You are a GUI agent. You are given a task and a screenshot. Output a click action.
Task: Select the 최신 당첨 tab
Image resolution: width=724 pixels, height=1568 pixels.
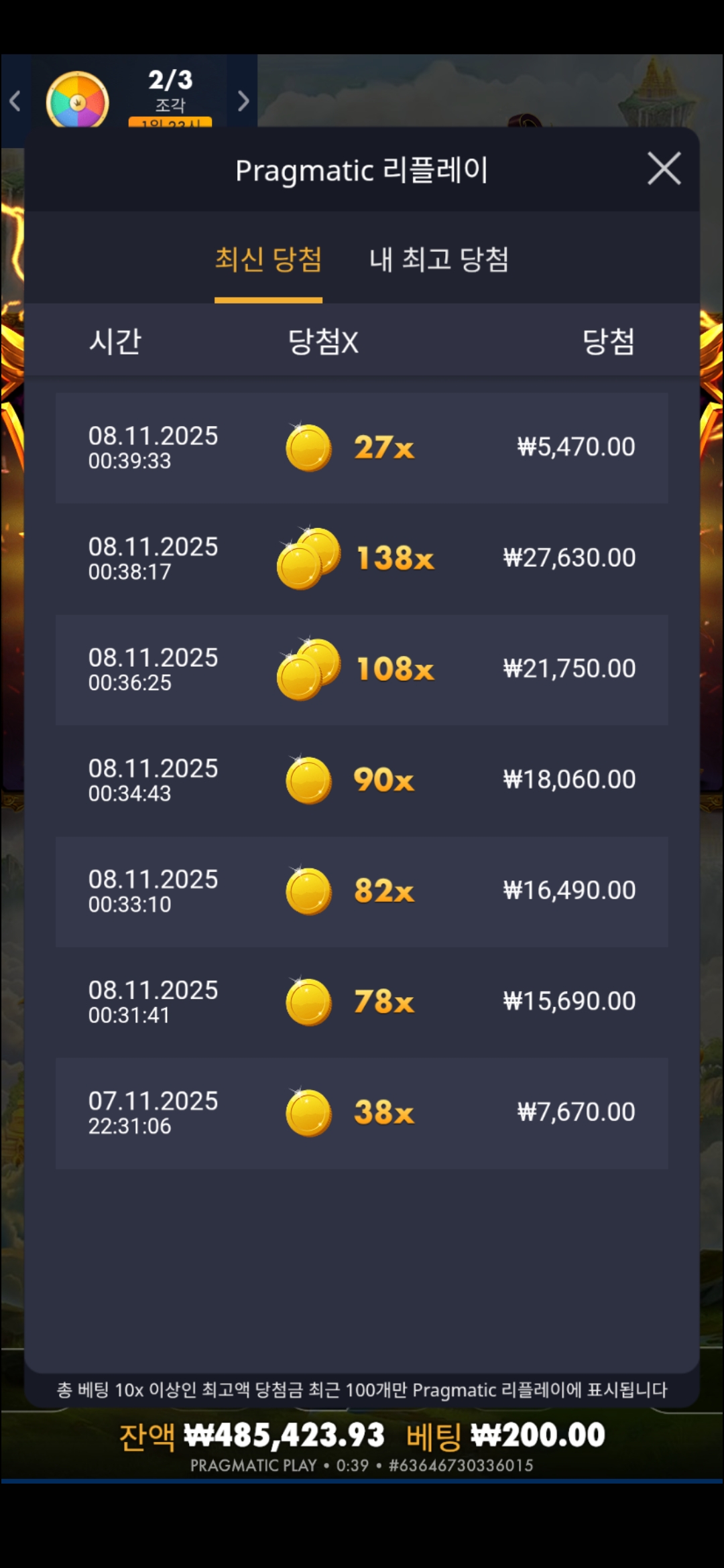point(268,260)
